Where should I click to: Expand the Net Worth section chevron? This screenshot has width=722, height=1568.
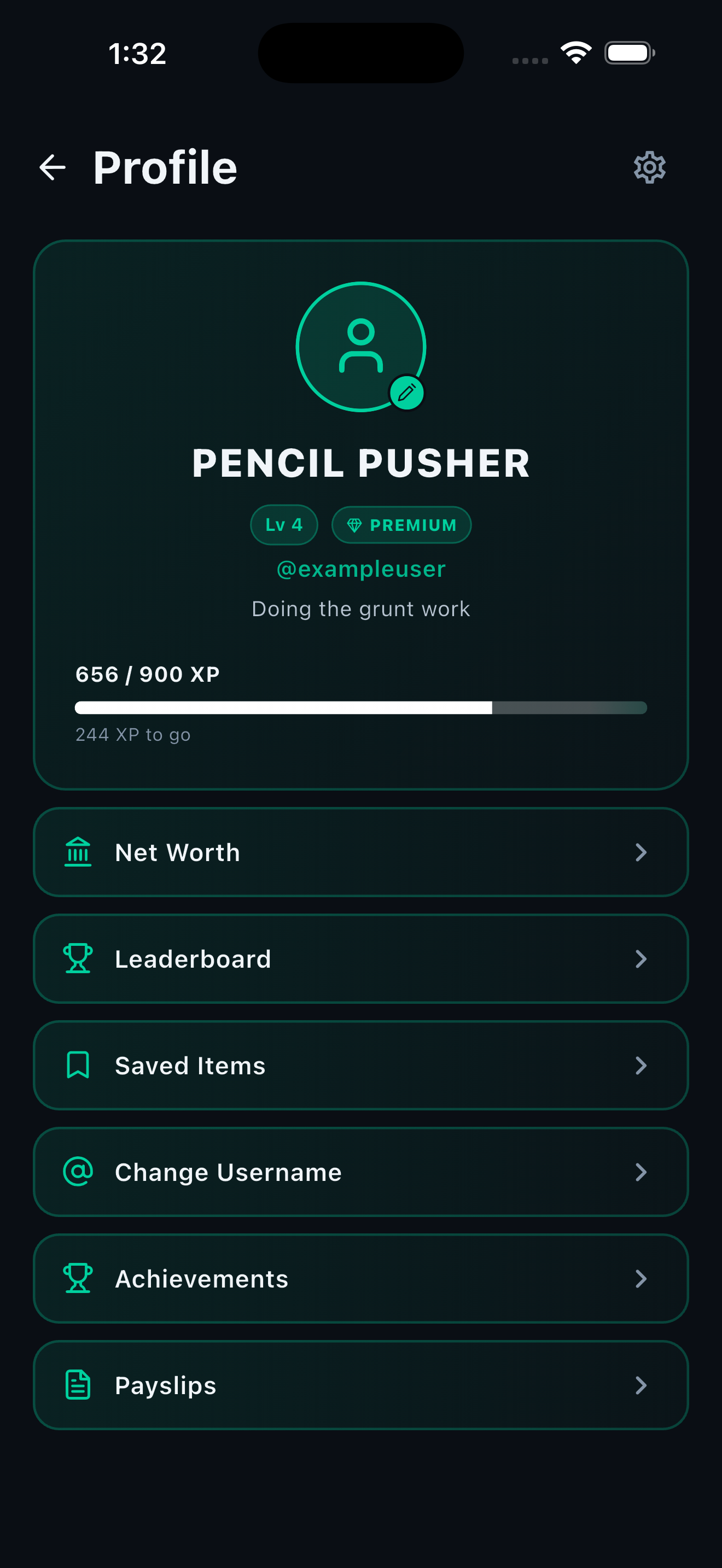tap(642, 852)
